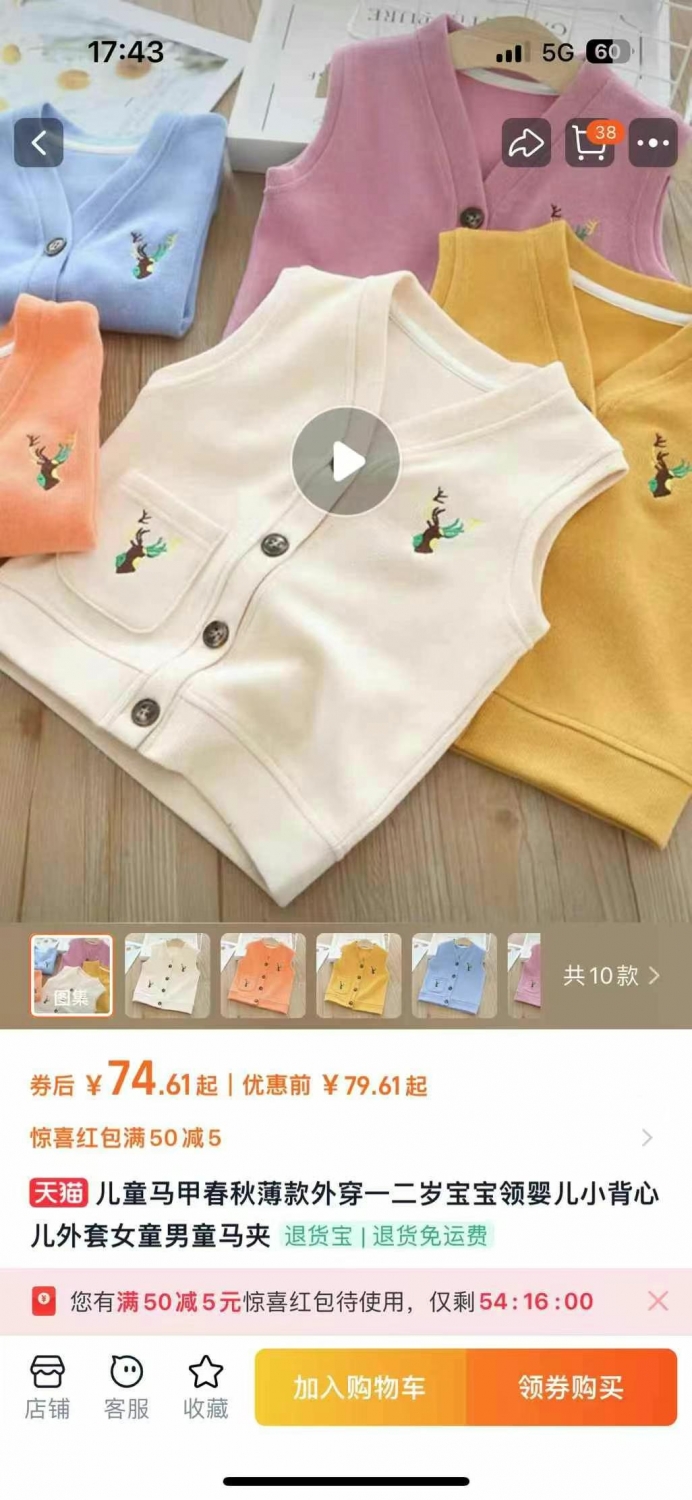View the yellow vest style thumbnail
This screenshot has height=1500, width=692.
click(x=359, y=975)
